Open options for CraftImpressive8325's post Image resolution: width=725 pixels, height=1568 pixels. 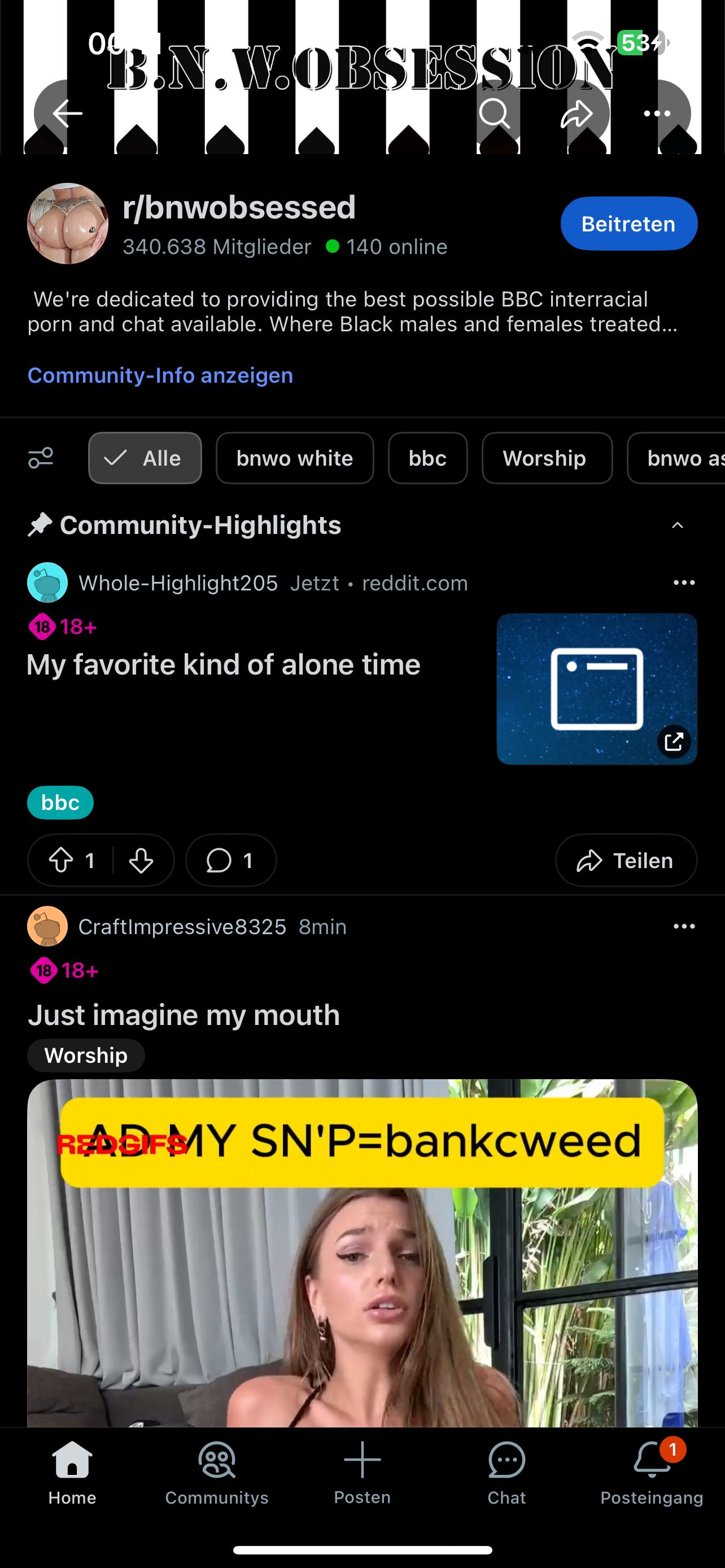pyautogui.click(x=684, y=926)
